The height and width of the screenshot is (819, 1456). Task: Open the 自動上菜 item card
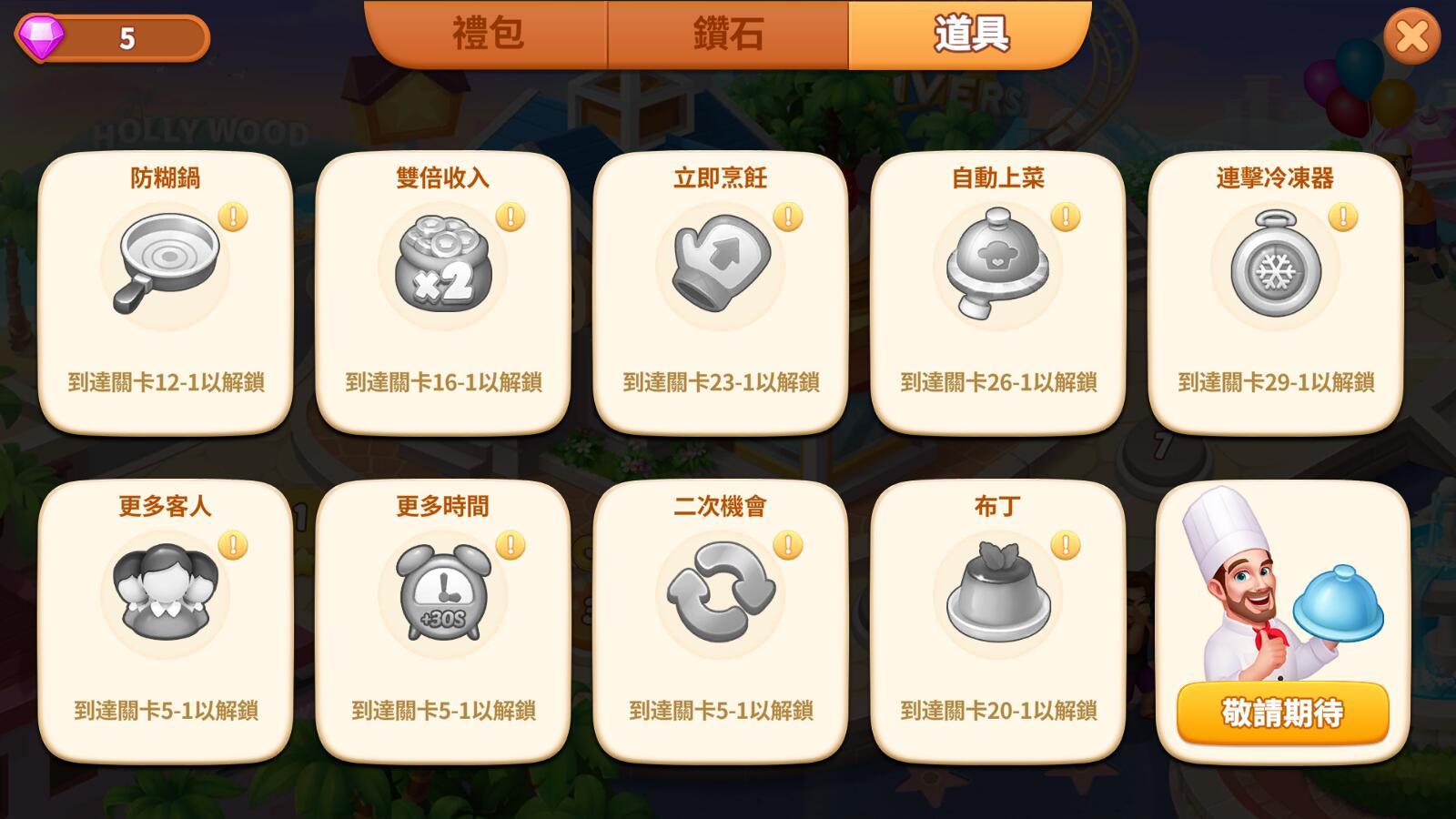point(998,291)
